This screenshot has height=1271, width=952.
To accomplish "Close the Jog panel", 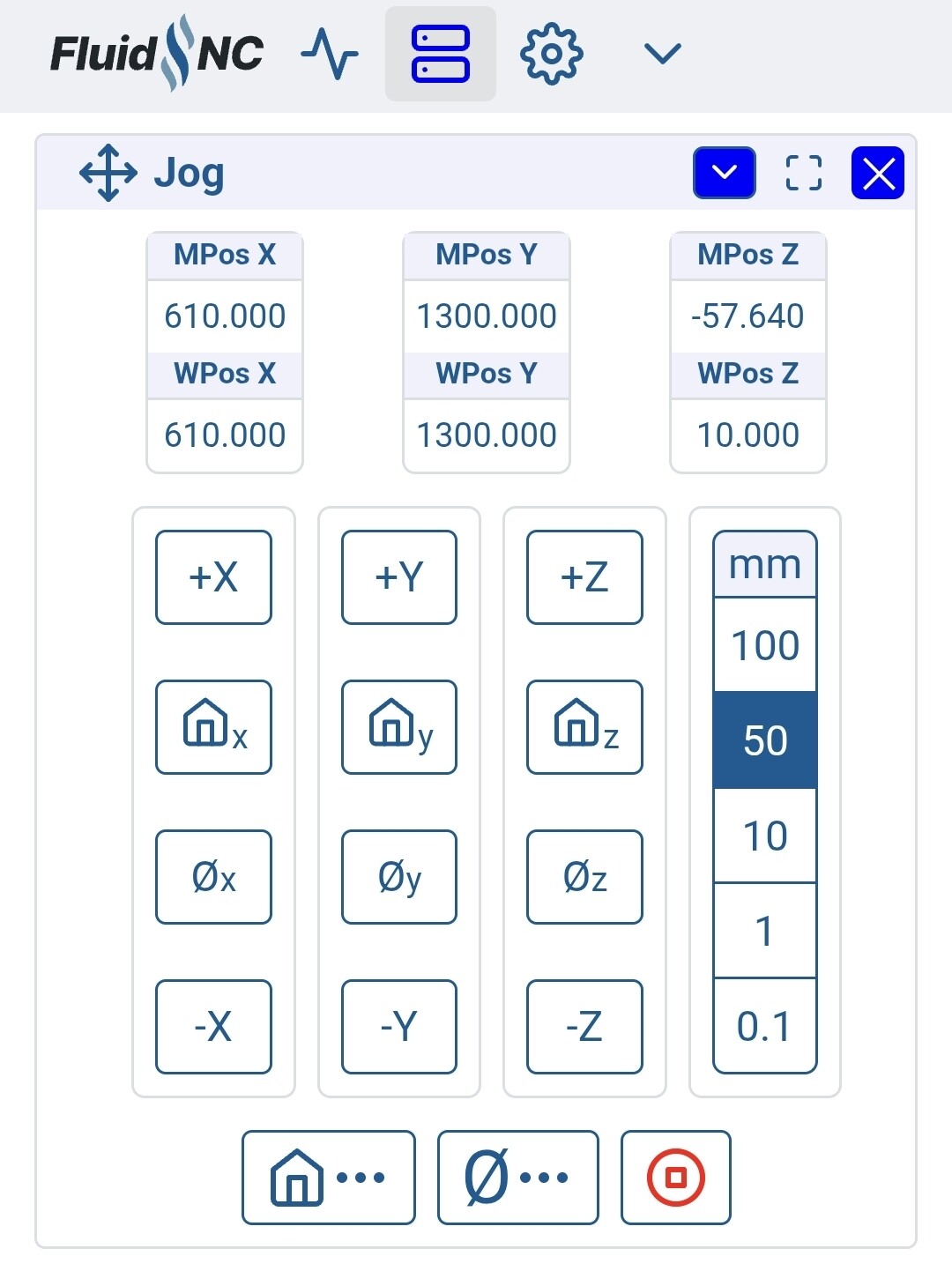I will coord(878,173).
